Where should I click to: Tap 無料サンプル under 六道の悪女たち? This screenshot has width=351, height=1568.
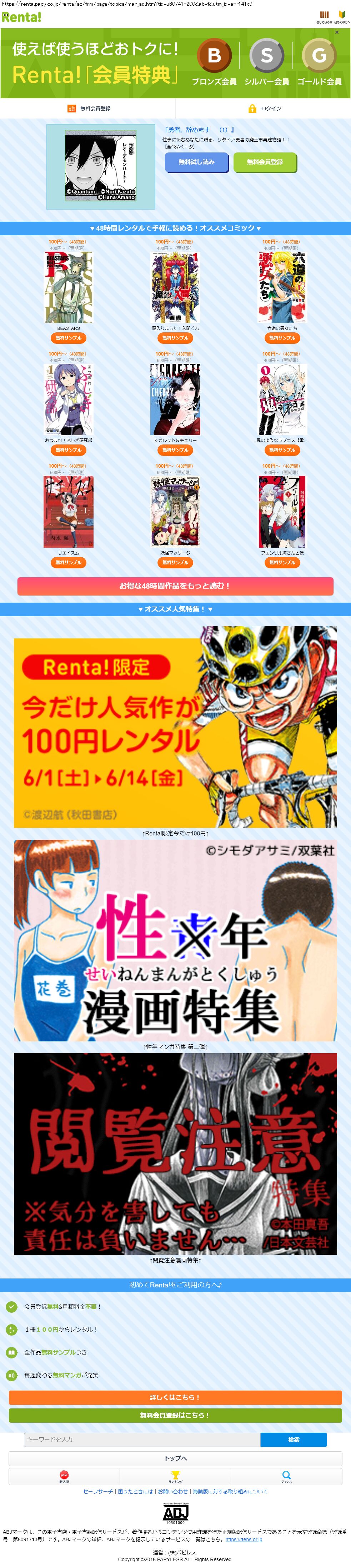point(282,338)
